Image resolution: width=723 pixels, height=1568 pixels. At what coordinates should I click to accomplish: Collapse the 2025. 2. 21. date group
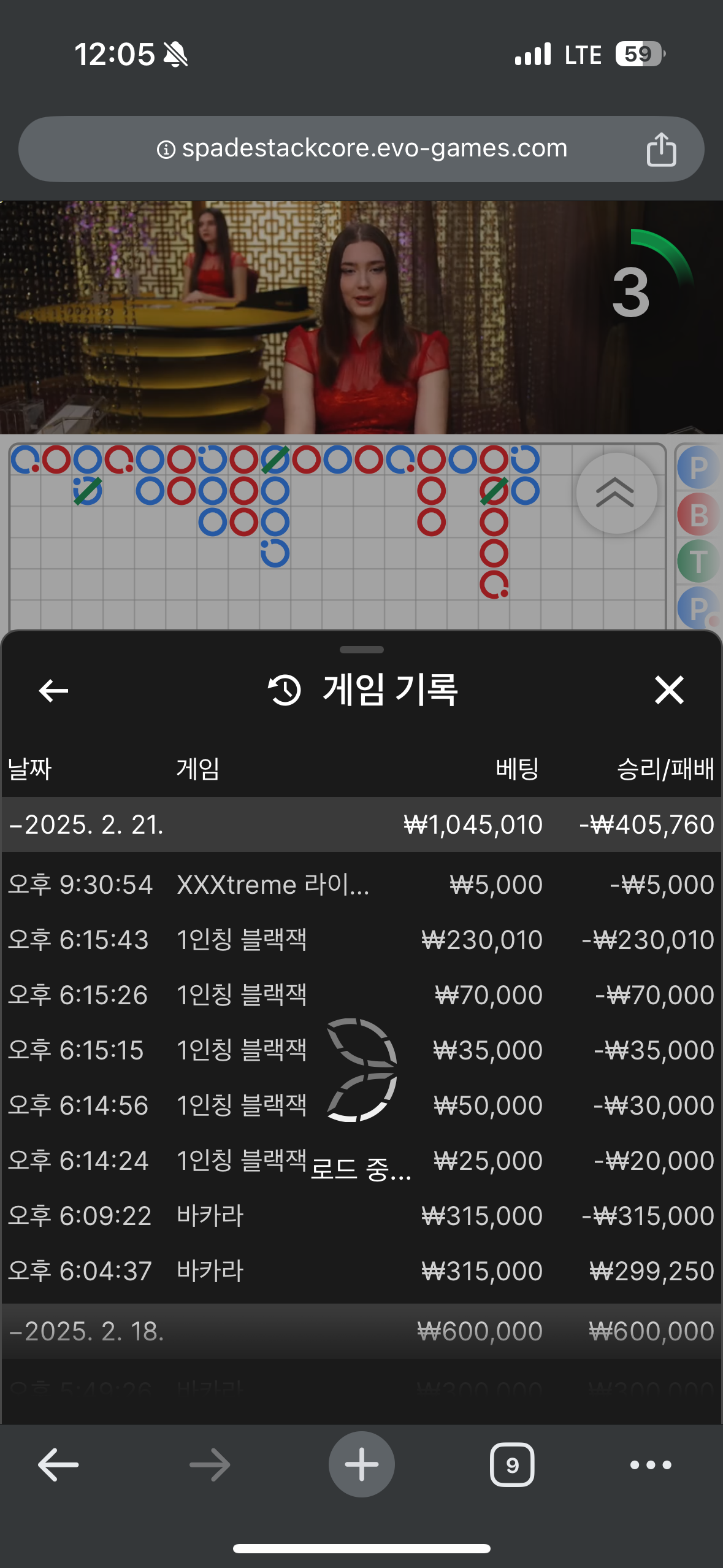pyautogui.click(x=361, y=824)
